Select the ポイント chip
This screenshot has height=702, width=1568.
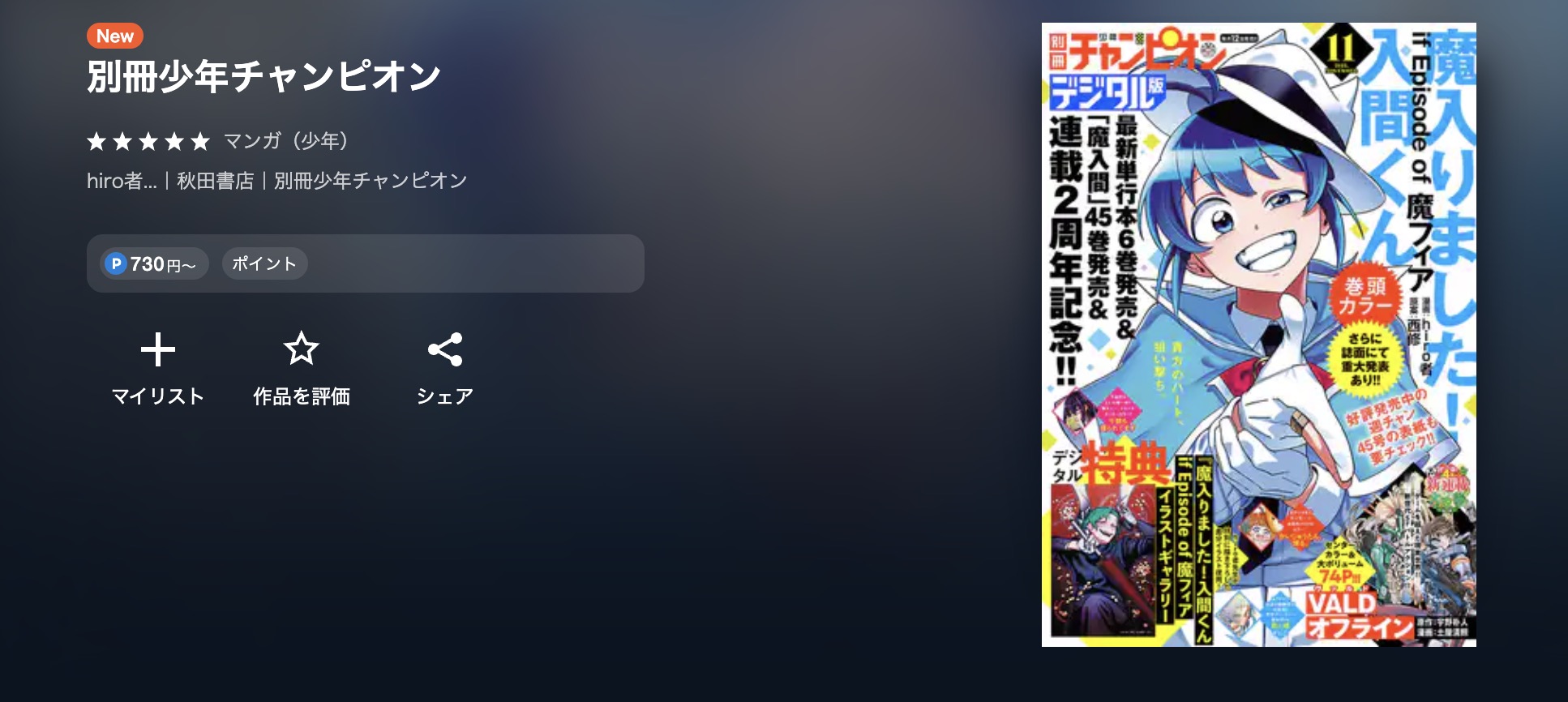264,263
